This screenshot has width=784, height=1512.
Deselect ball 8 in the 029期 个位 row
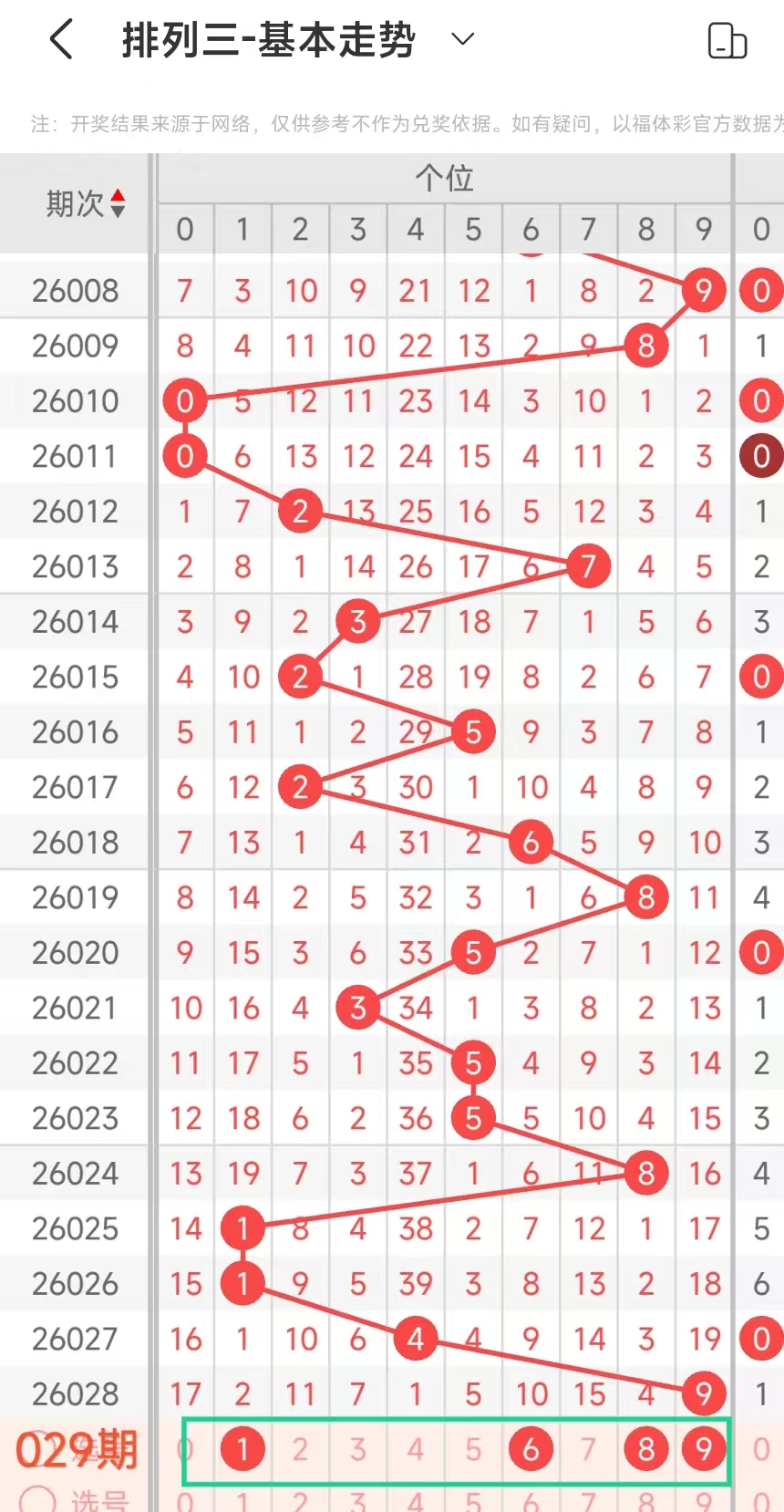(646, 1448)
